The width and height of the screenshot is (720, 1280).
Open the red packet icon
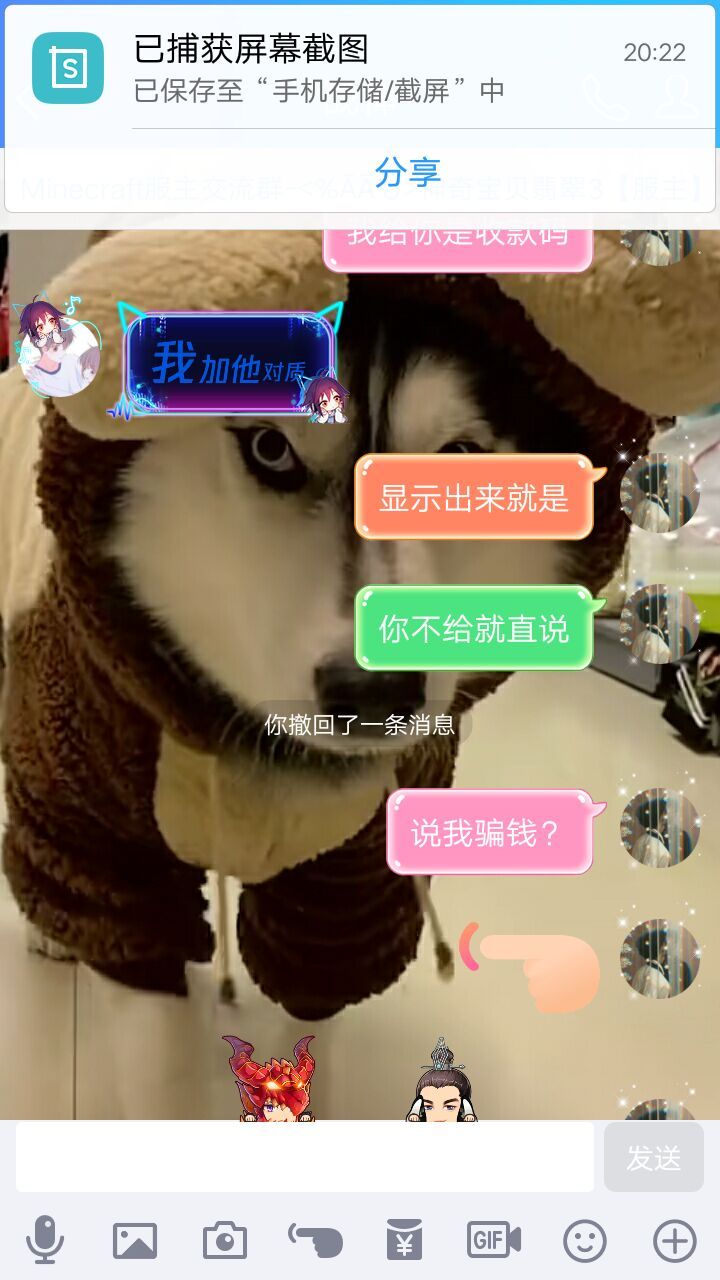pyautogui.click(x=405, y=1241)
